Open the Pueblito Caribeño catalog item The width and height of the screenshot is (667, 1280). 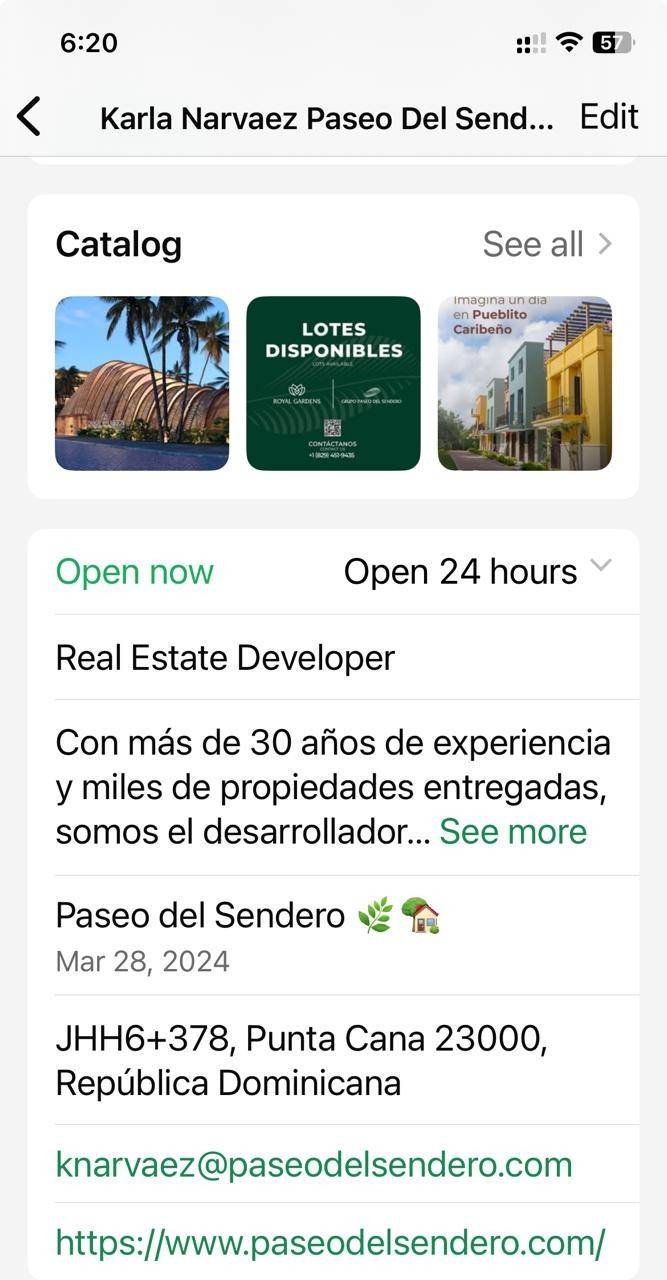point(525,383)
